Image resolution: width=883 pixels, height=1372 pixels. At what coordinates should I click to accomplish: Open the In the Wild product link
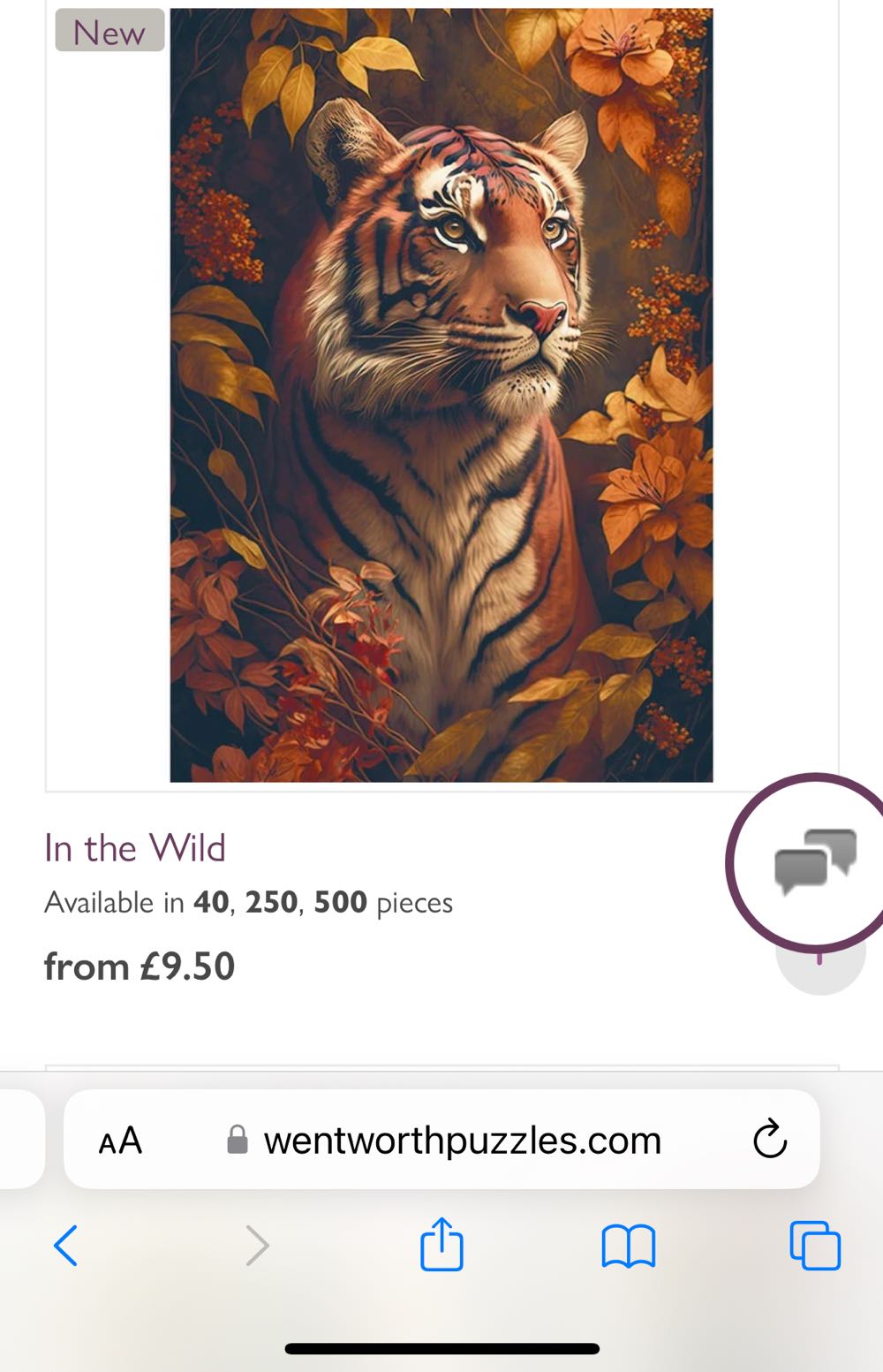[135, 848]
